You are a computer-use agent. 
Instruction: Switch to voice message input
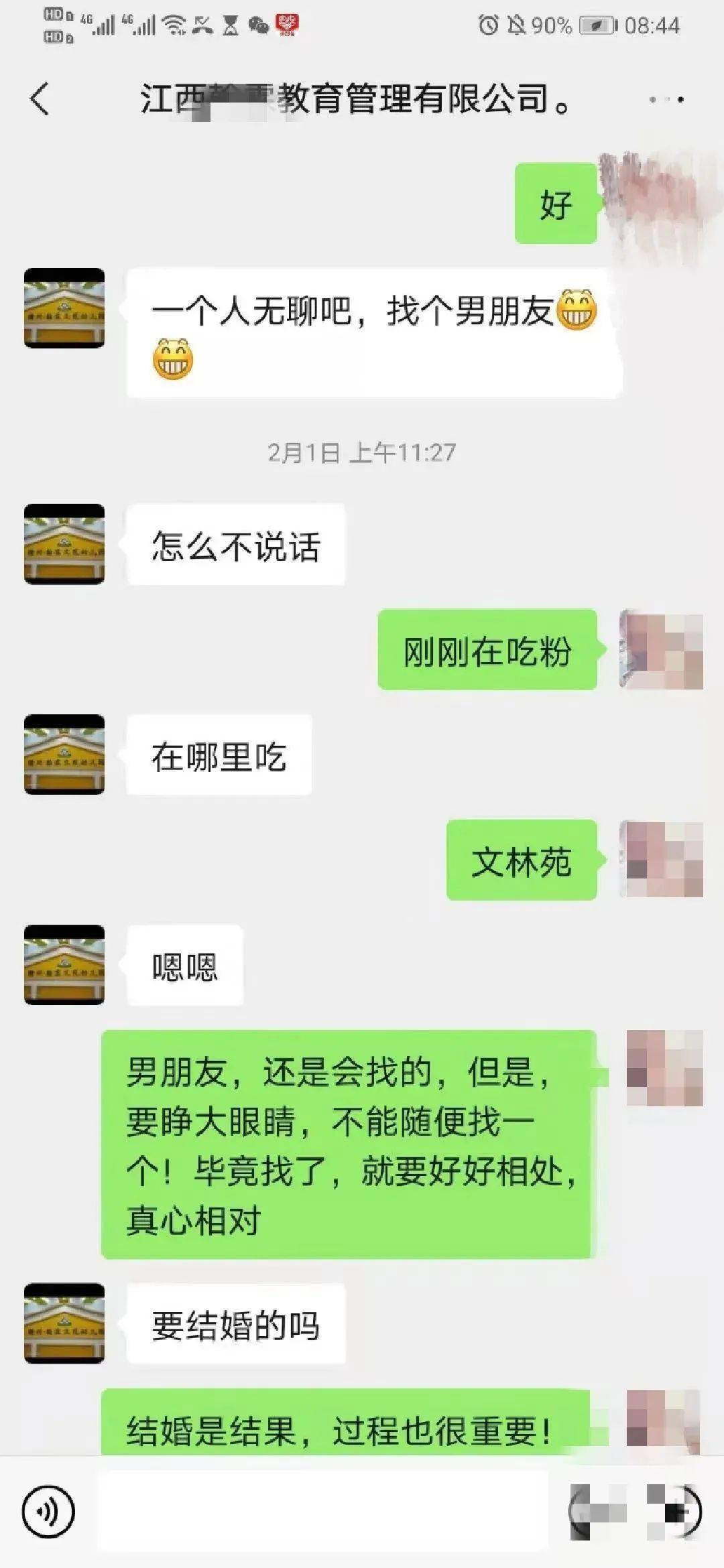point(48,1512)
